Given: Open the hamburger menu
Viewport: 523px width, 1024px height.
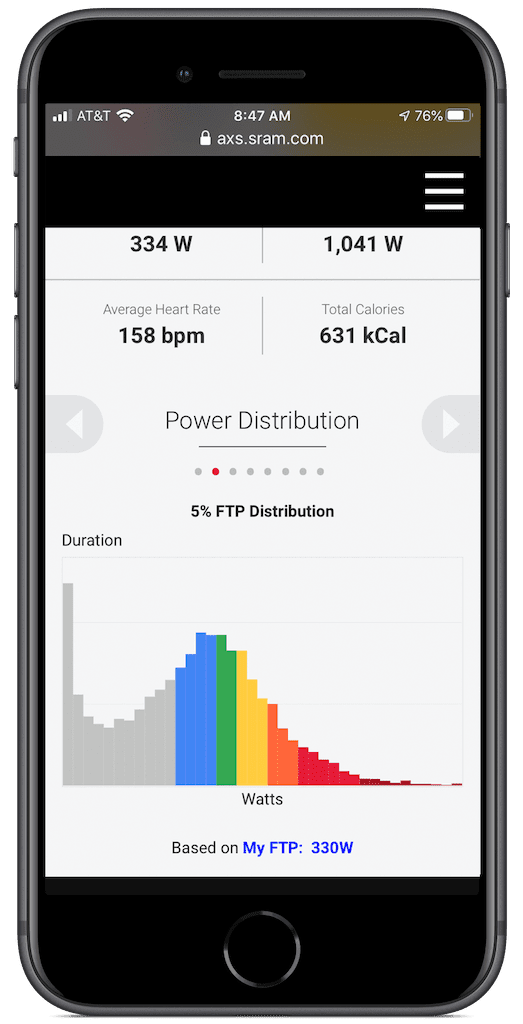Looking at the screenshot, I should [x=444, y=191].
